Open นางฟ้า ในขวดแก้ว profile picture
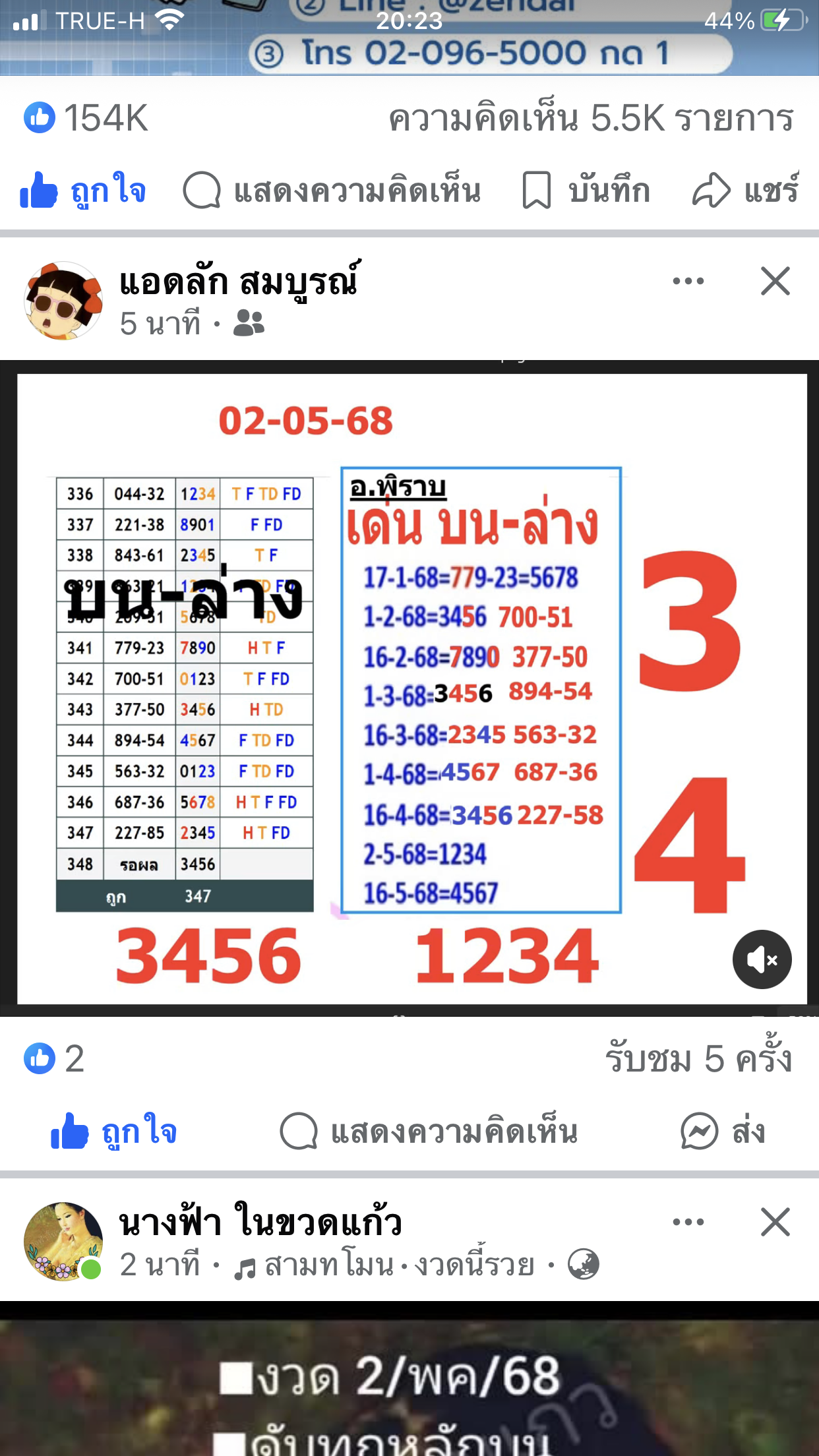The image size is (819, 1456). pyautogui.click(x=63, y=1242)
